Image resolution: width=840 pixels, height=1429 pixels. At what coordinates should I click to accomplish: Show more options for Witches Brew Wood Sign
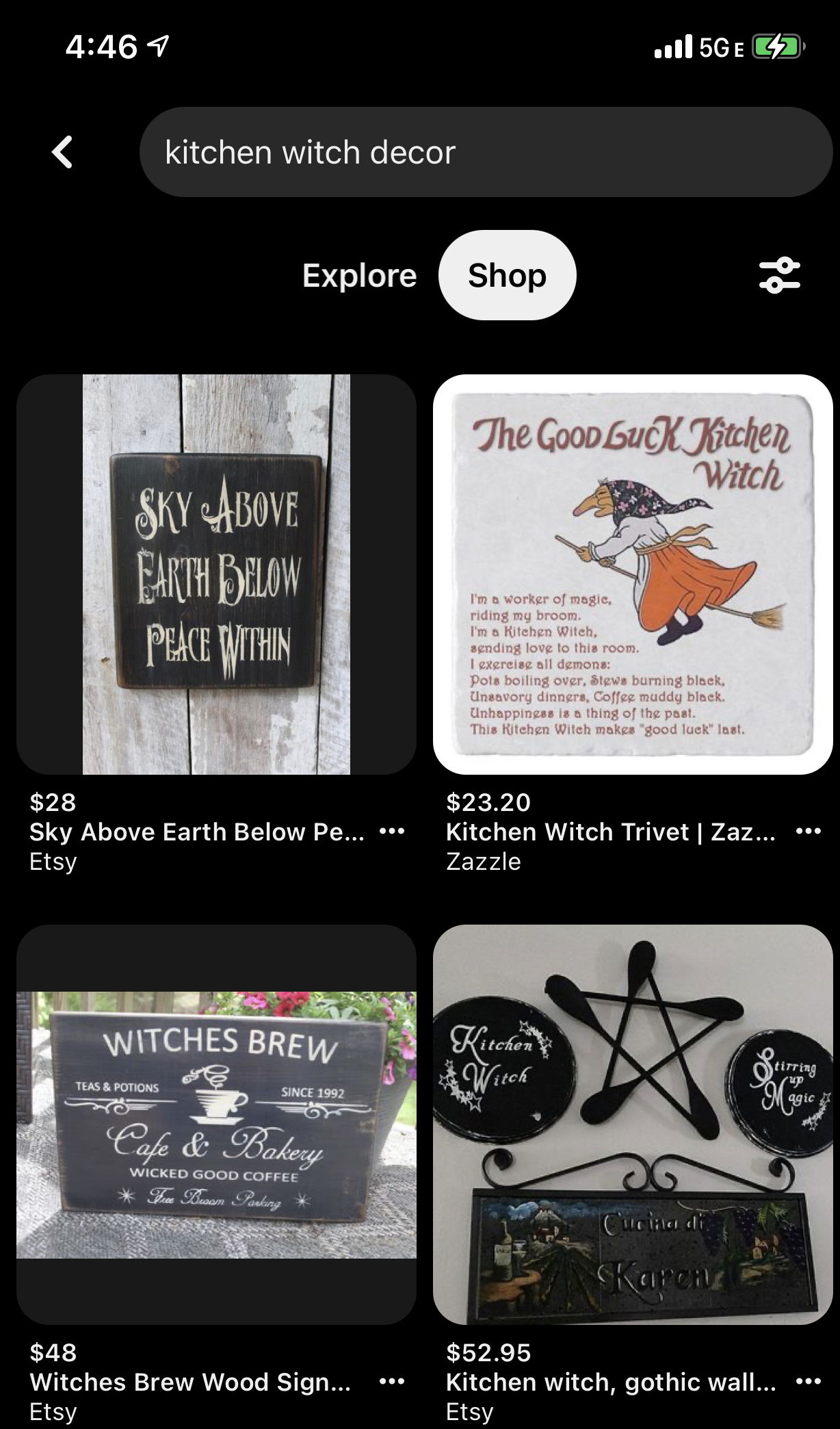[392, 1382]
